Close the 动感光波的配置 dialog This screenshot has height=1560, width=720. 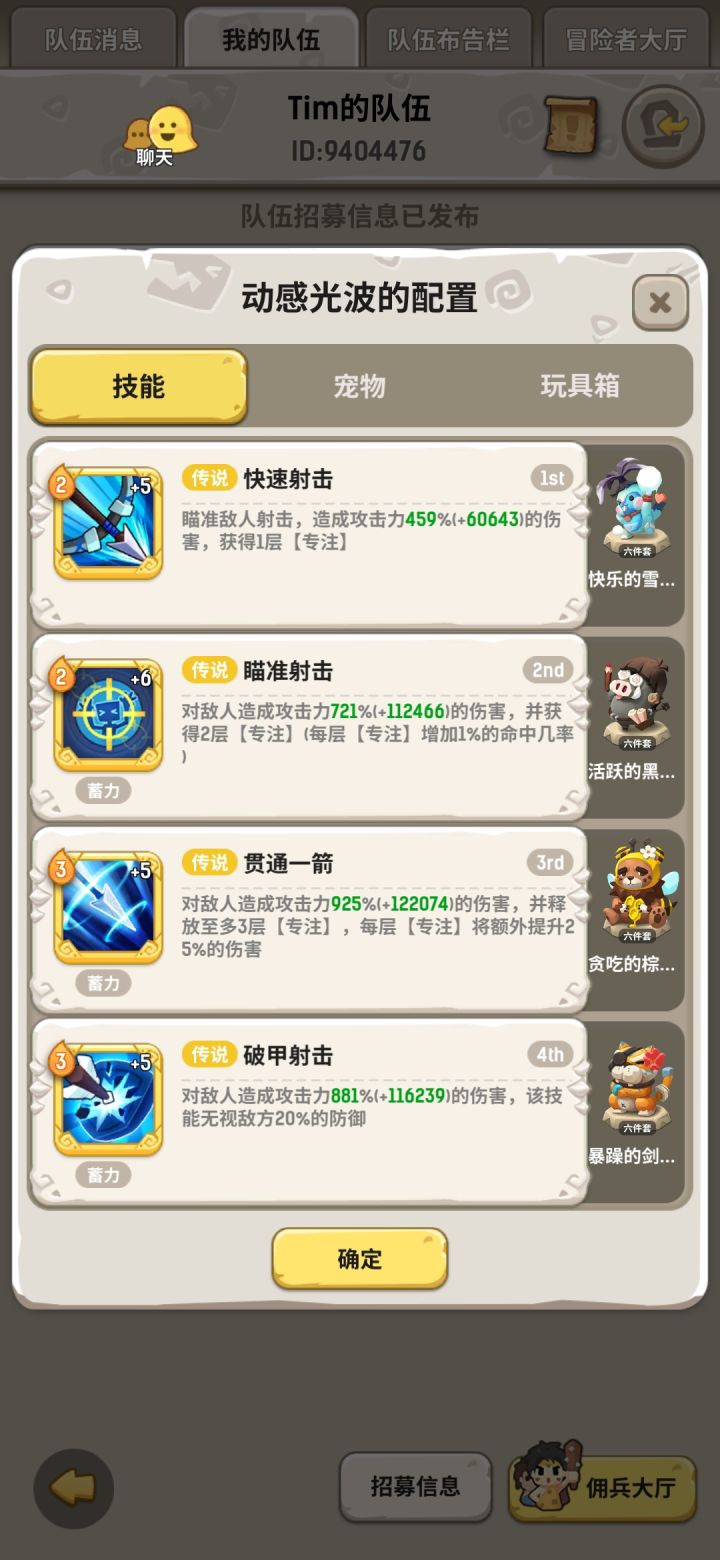tap(659, 303)
